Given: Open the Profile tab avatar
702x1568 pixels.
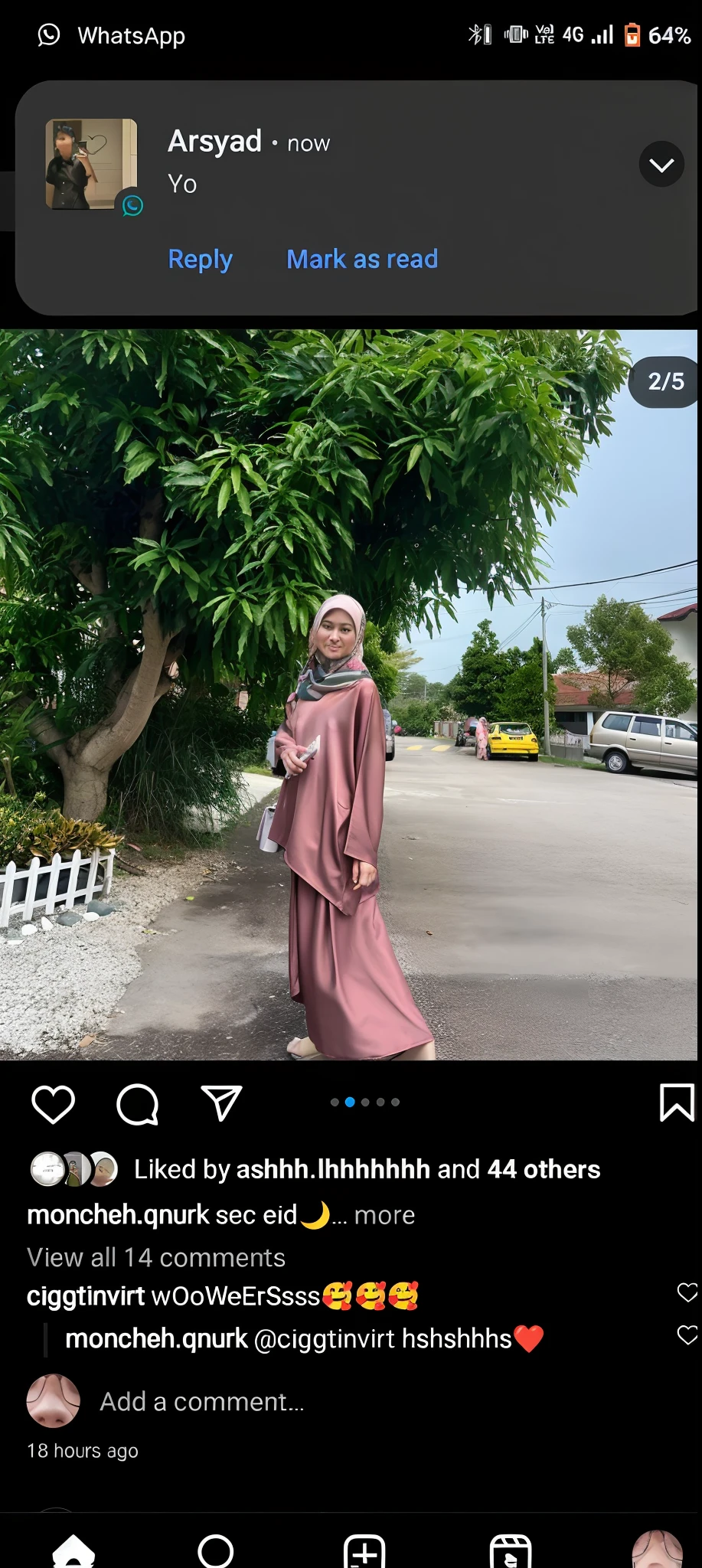Looking at the screenshot, I should pos(657,1549).
